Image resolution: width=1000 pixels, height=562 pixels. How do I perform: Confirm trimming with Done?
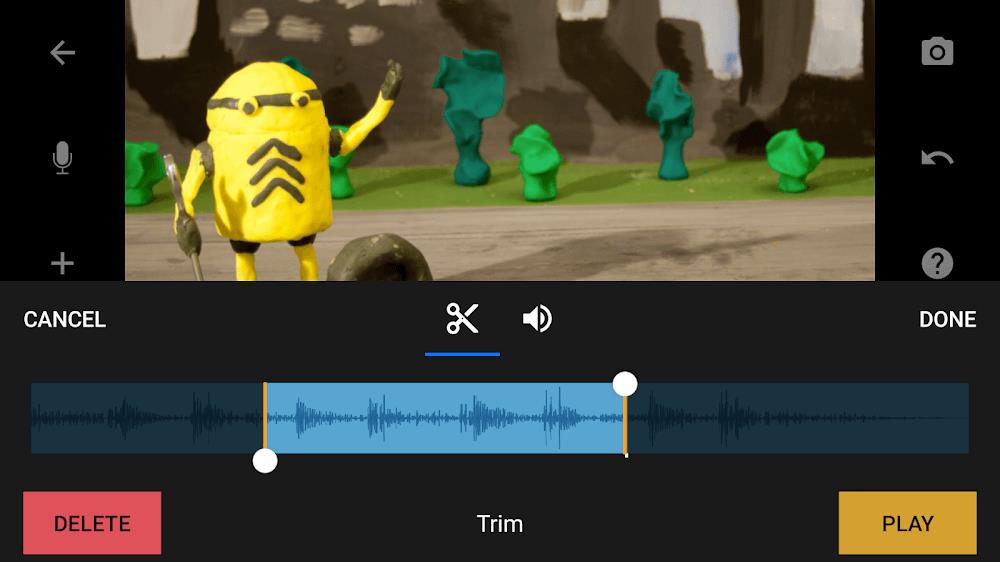tap(947, 320)
